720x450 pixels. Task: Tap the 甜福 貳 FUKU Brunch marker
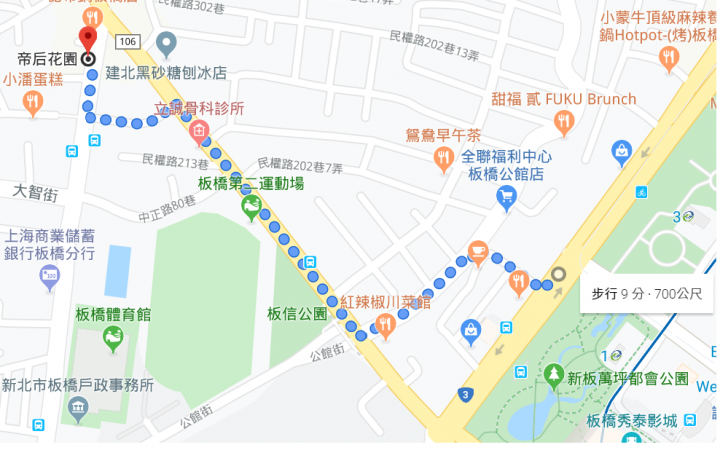click(564, 122)
